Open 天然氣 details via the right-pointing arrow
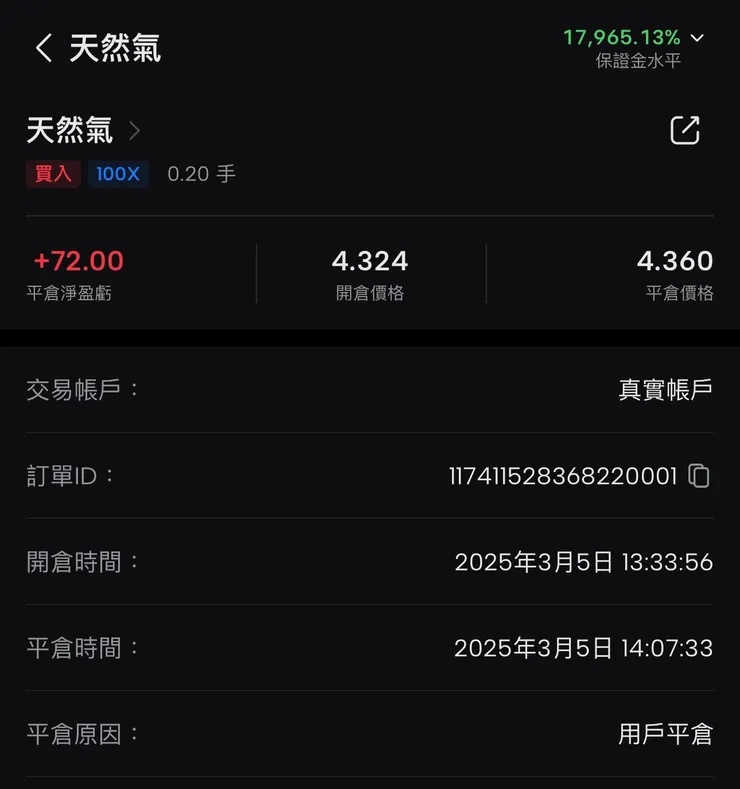Image resolution: width=740 pixels, height=789 pixels. 134,131
